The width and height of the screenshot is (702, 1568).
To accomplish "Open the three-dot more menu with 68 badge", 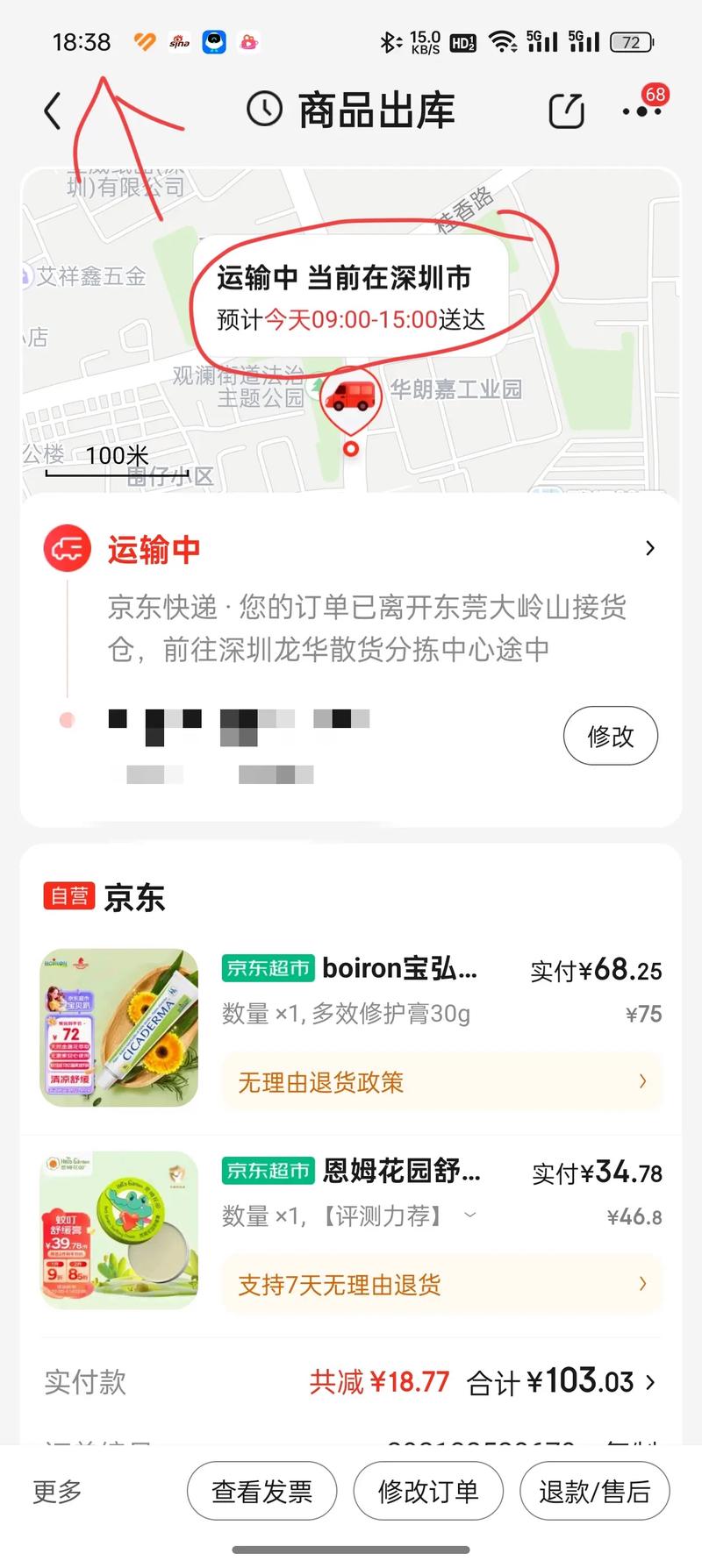I will 640,111.
